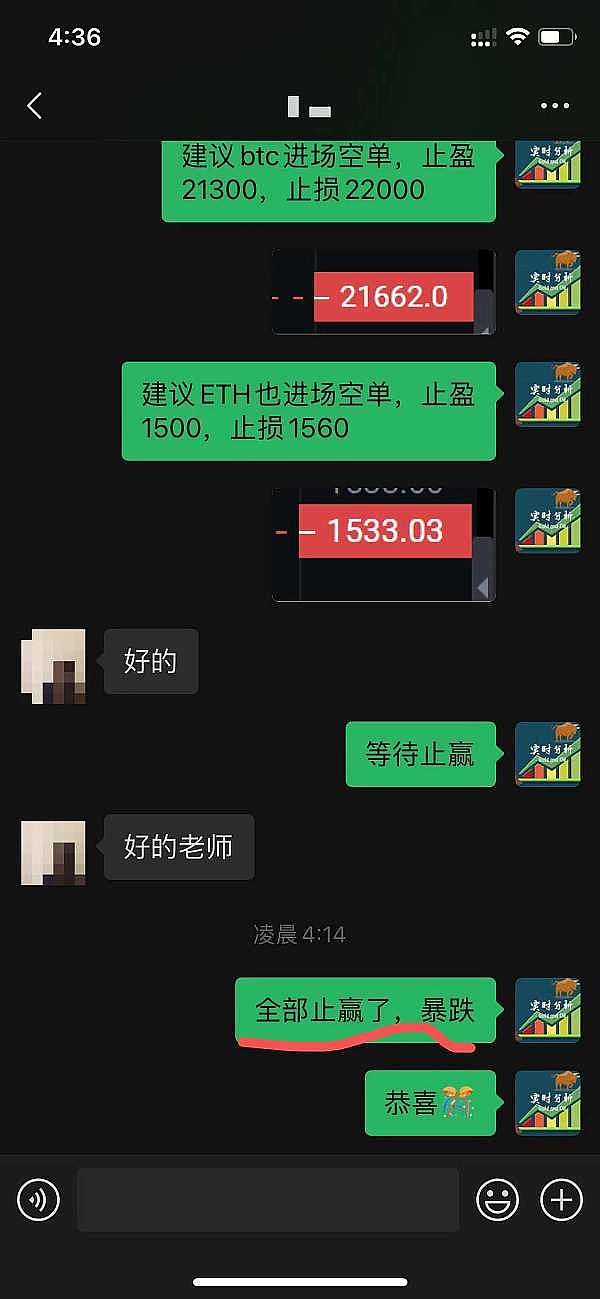Open the profile of the sender of 好的老师

(53, 850)
